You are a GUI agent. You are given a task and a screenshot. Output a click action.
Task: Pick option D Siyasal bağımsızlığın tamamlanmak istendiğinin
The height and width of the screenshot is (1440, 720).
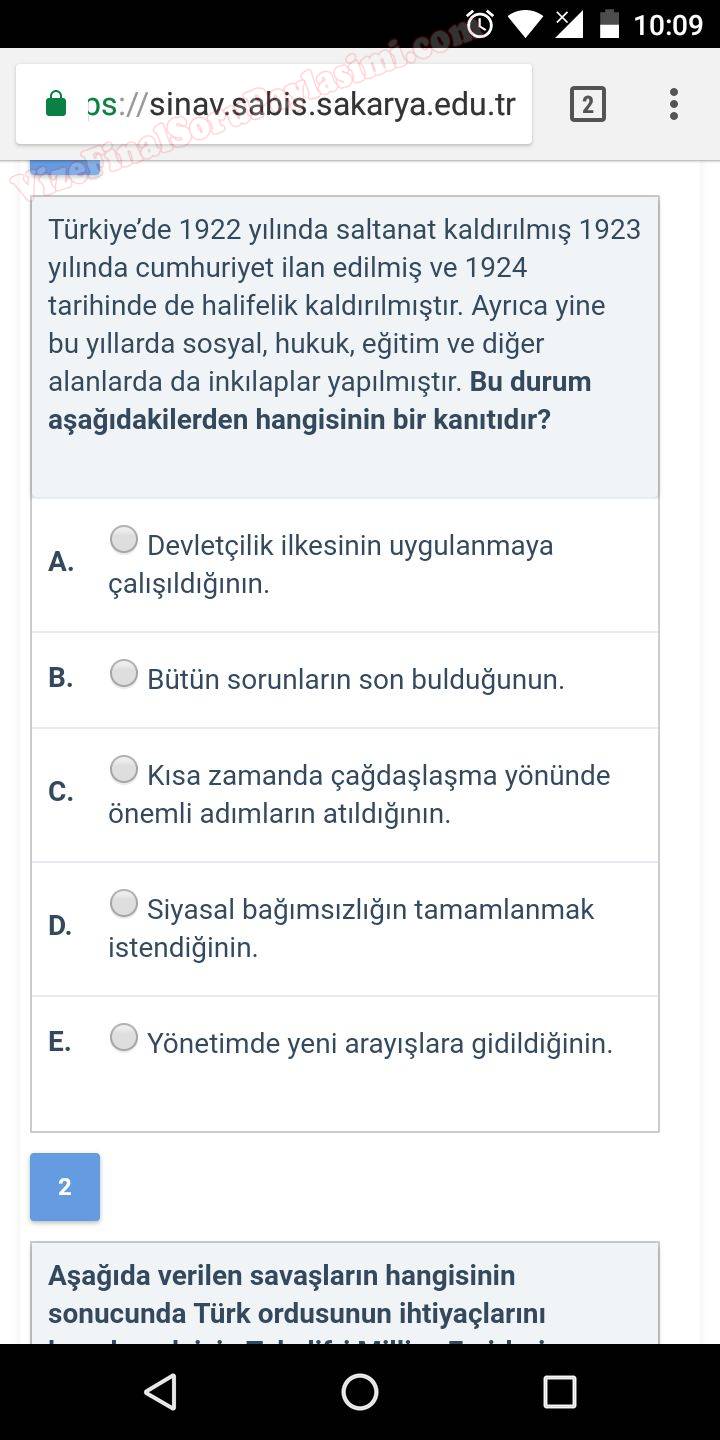[x=124, y=904]
